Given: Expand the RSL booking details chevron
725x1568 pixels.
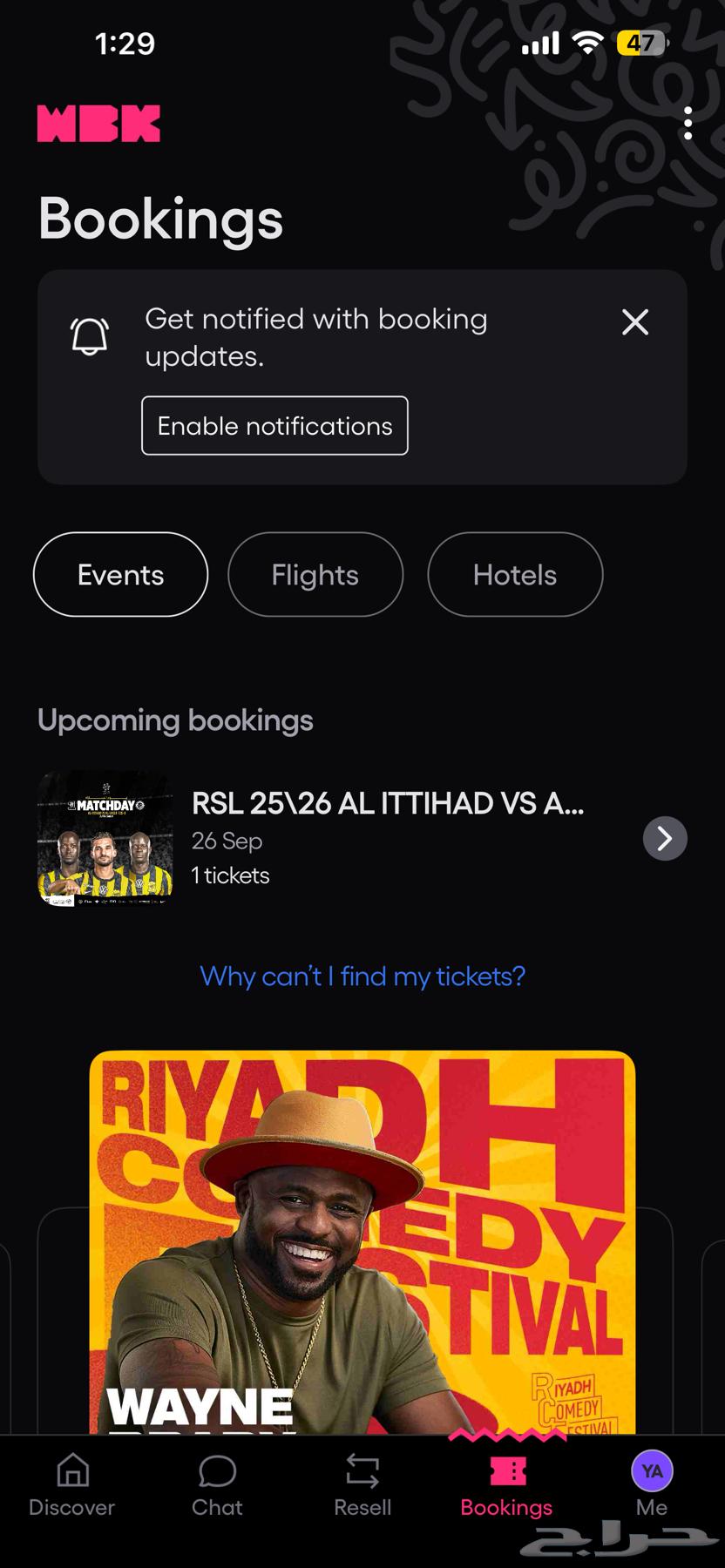Looking at the screenshot, I should point(664,837).
